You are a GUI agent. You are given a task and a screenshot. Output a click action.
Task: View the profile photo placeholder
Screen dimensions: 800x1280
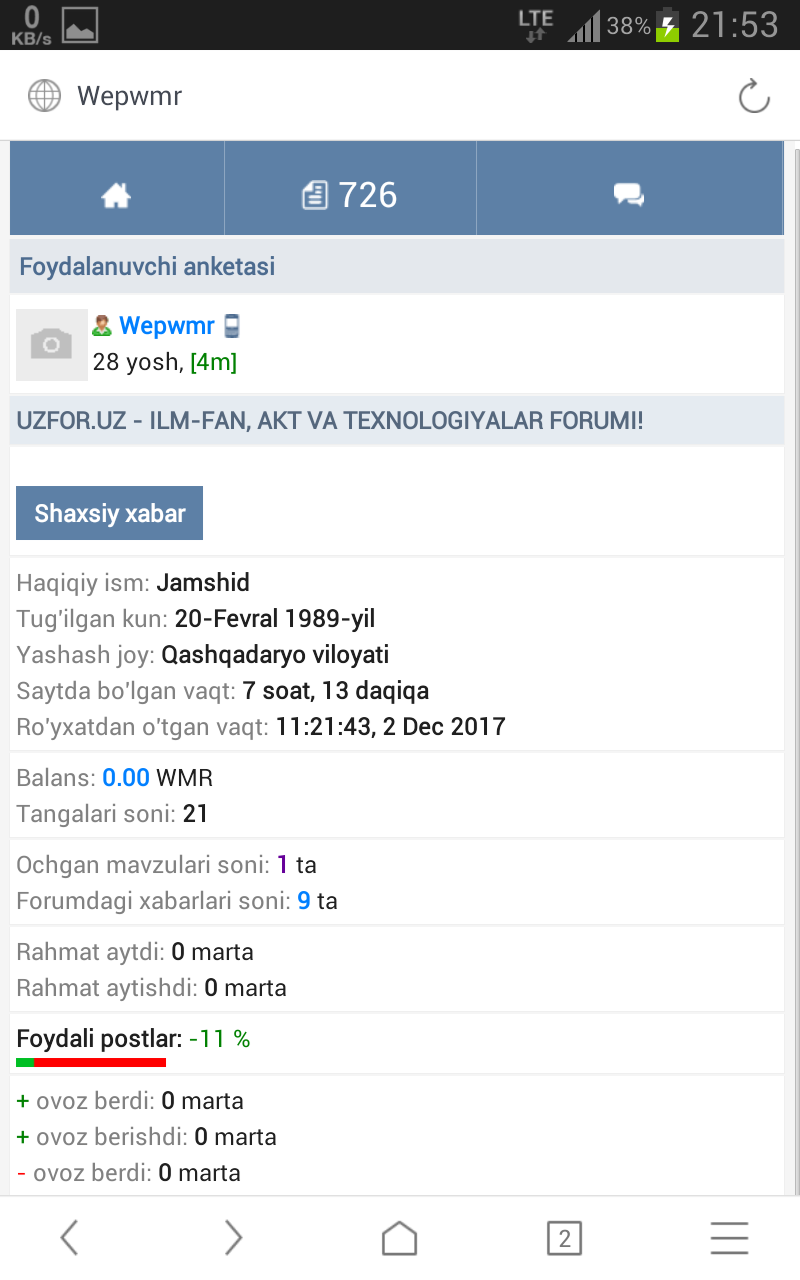coord(51,345)
